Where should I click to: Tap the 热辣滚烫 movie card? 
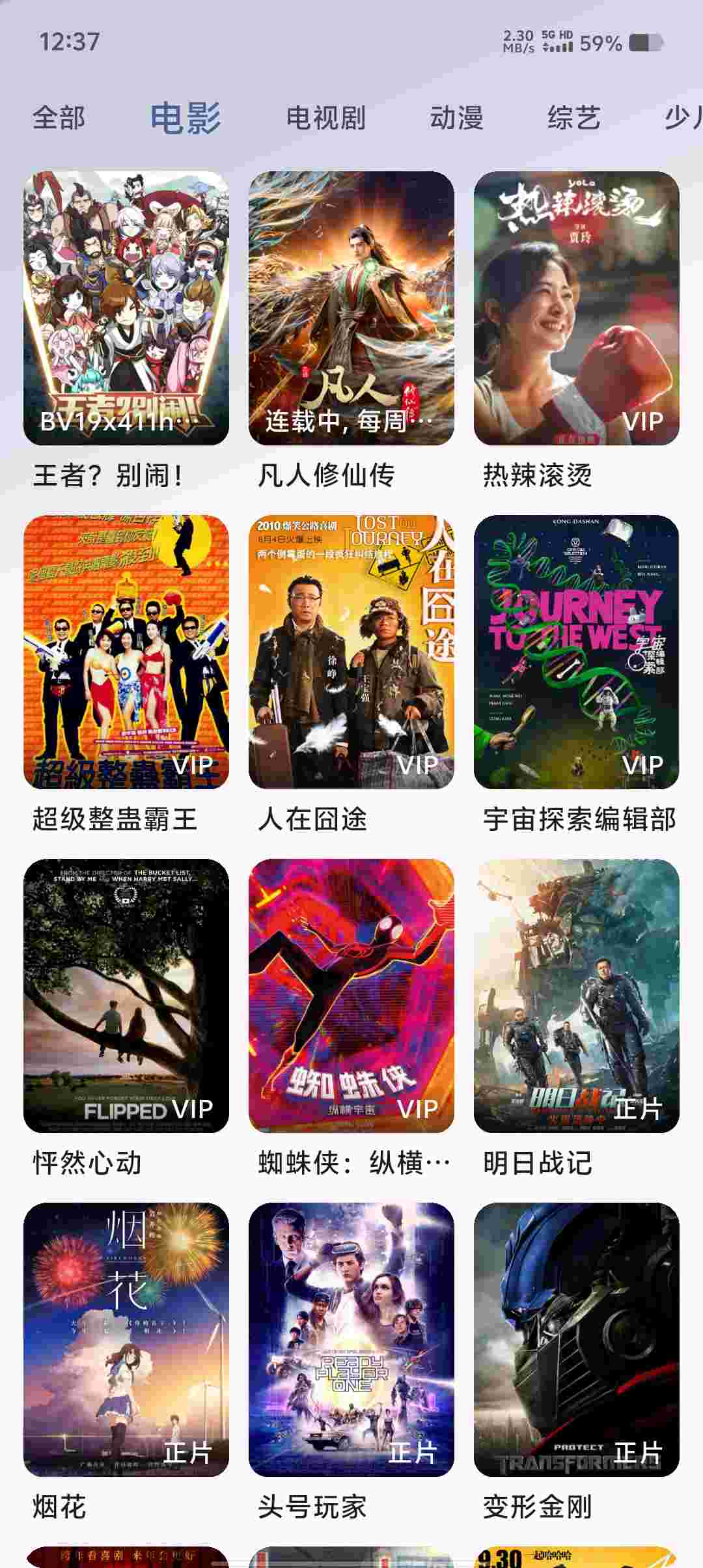click(577, 308)
